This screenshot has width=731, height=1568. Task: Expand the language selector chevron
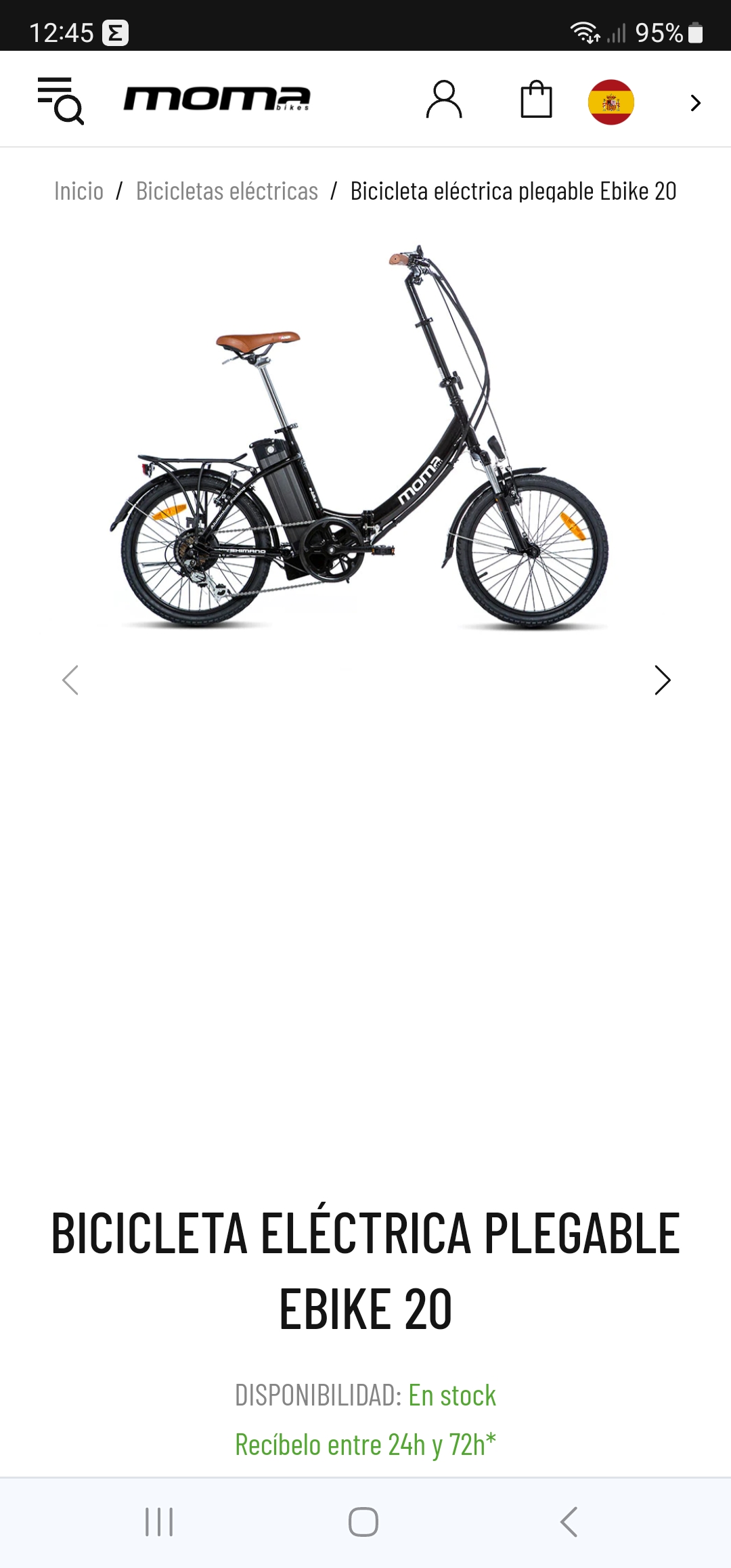point(694,103)
